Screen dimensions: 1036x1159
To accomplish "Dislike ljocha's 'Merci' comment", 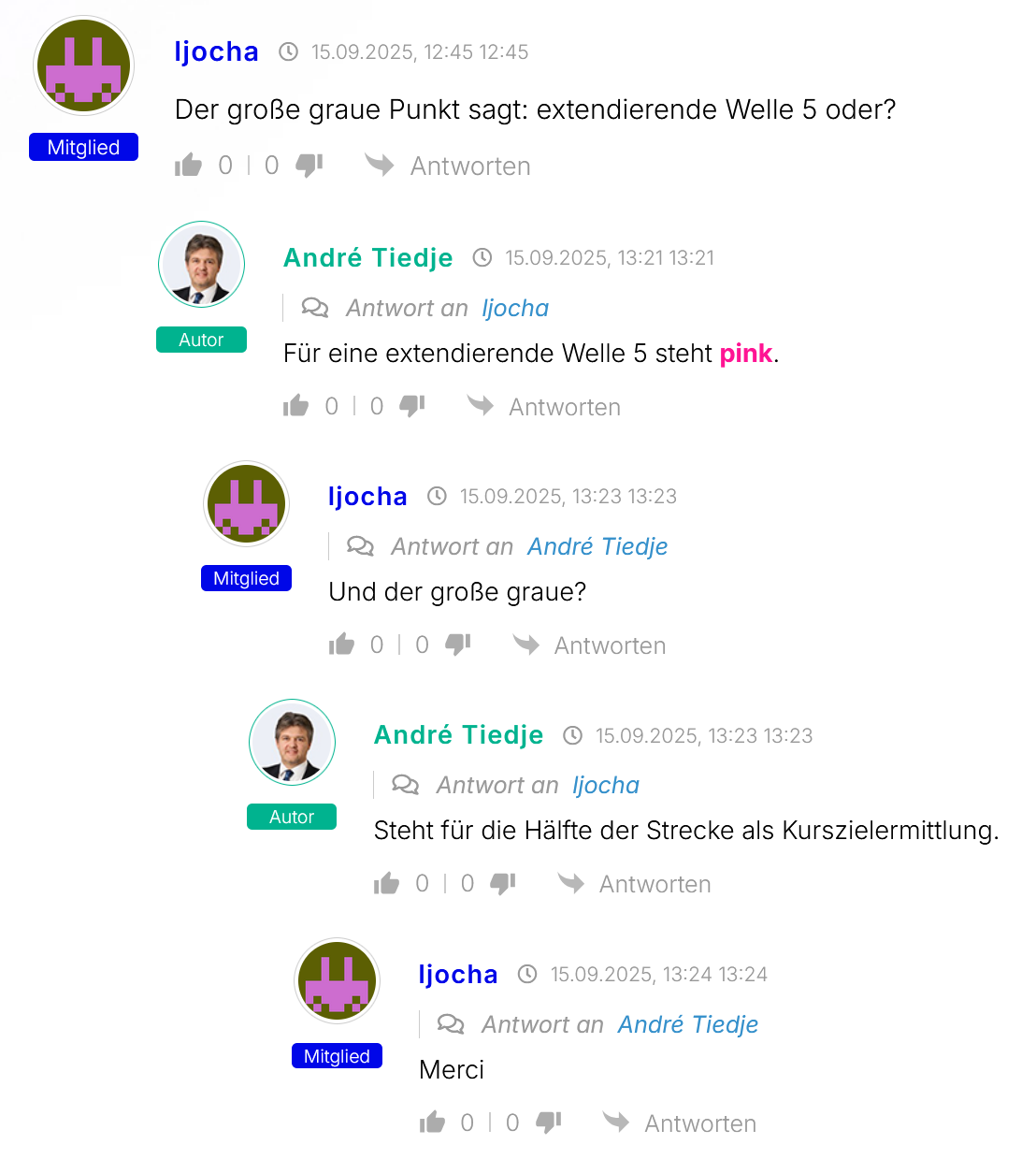I will pyautogui.click(x=548, y=1123).
